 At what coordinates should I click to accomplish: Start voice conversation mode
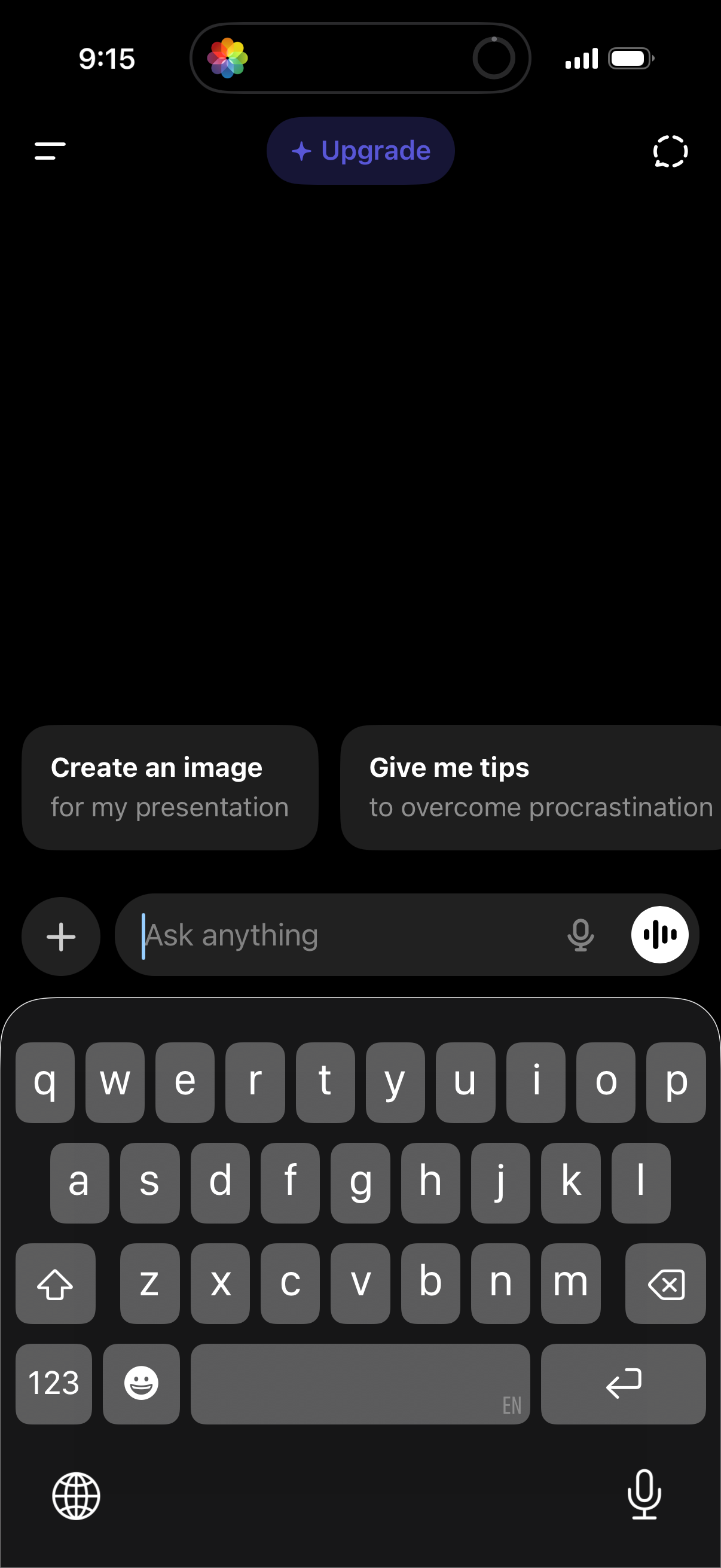(x=659, y=934)
